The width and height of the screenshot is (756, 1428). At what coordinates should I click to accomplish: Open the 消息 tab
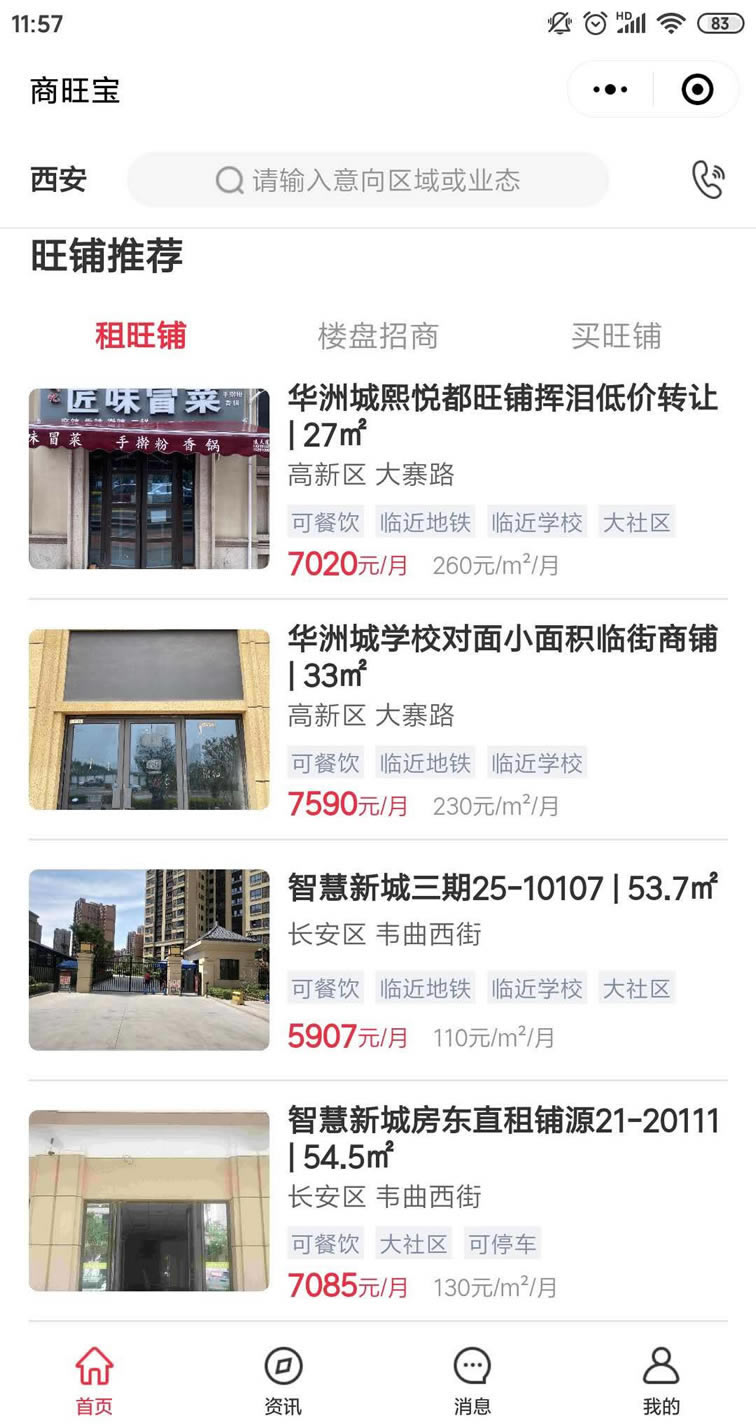(472, 1380)
